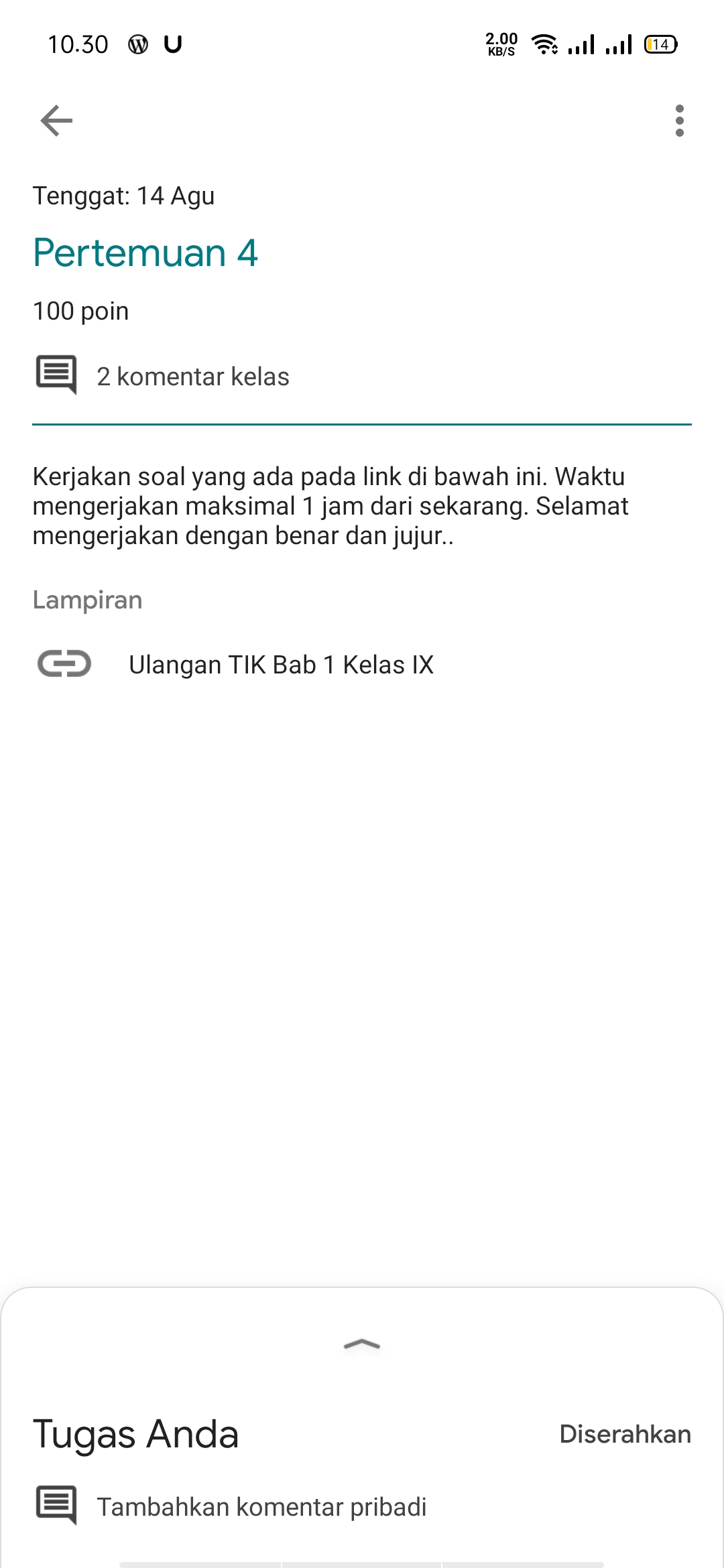
Task: Open the Ulangan TIK Bab 1 Kelas IX link
Action: (280, 665)
